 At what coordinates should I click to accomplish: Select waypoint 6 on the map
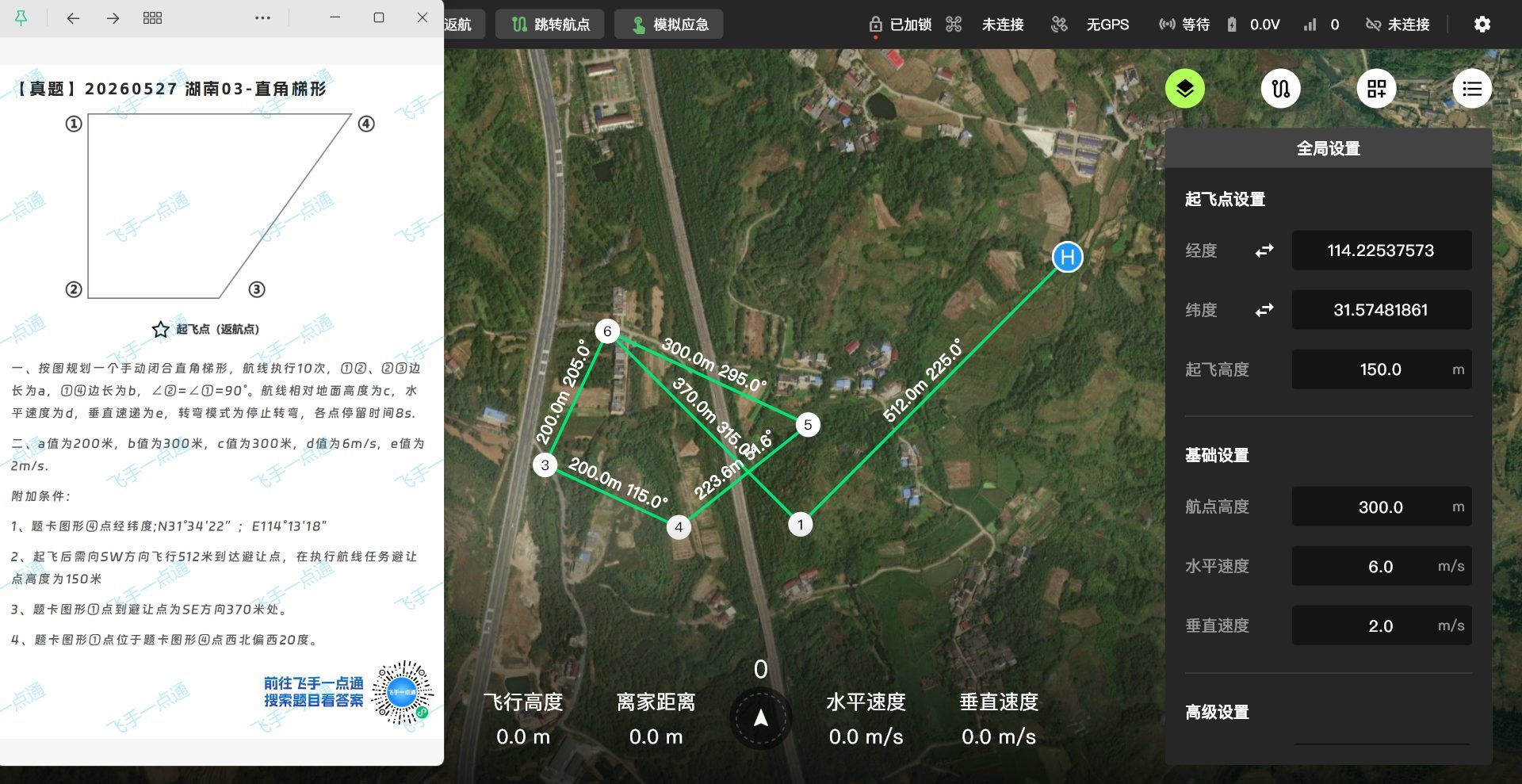coord(607,331)
